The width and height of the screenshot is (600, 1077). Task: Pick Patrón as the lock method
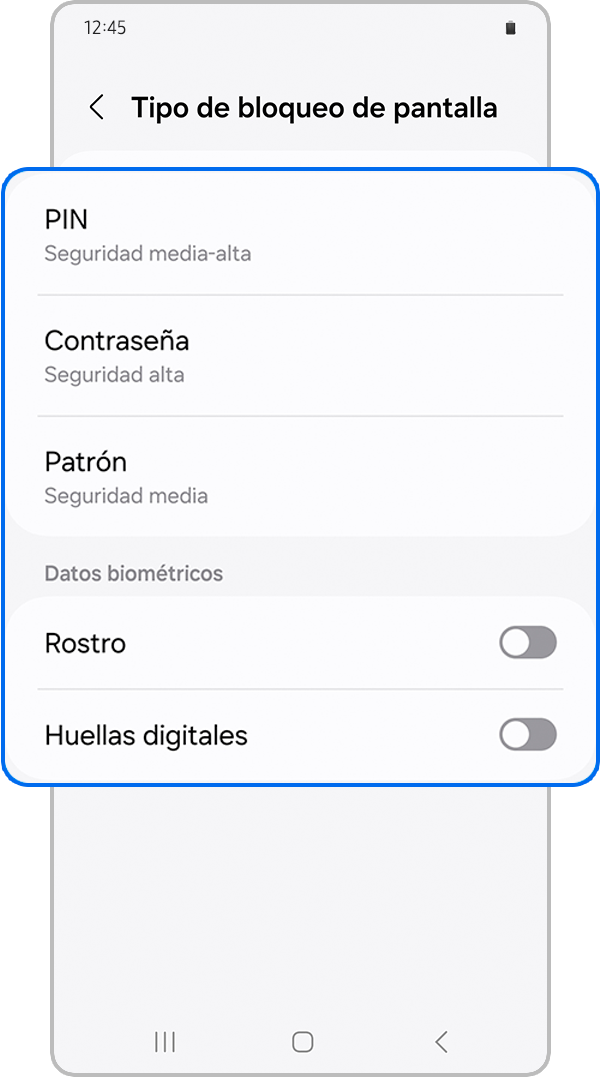pos(300,476)
